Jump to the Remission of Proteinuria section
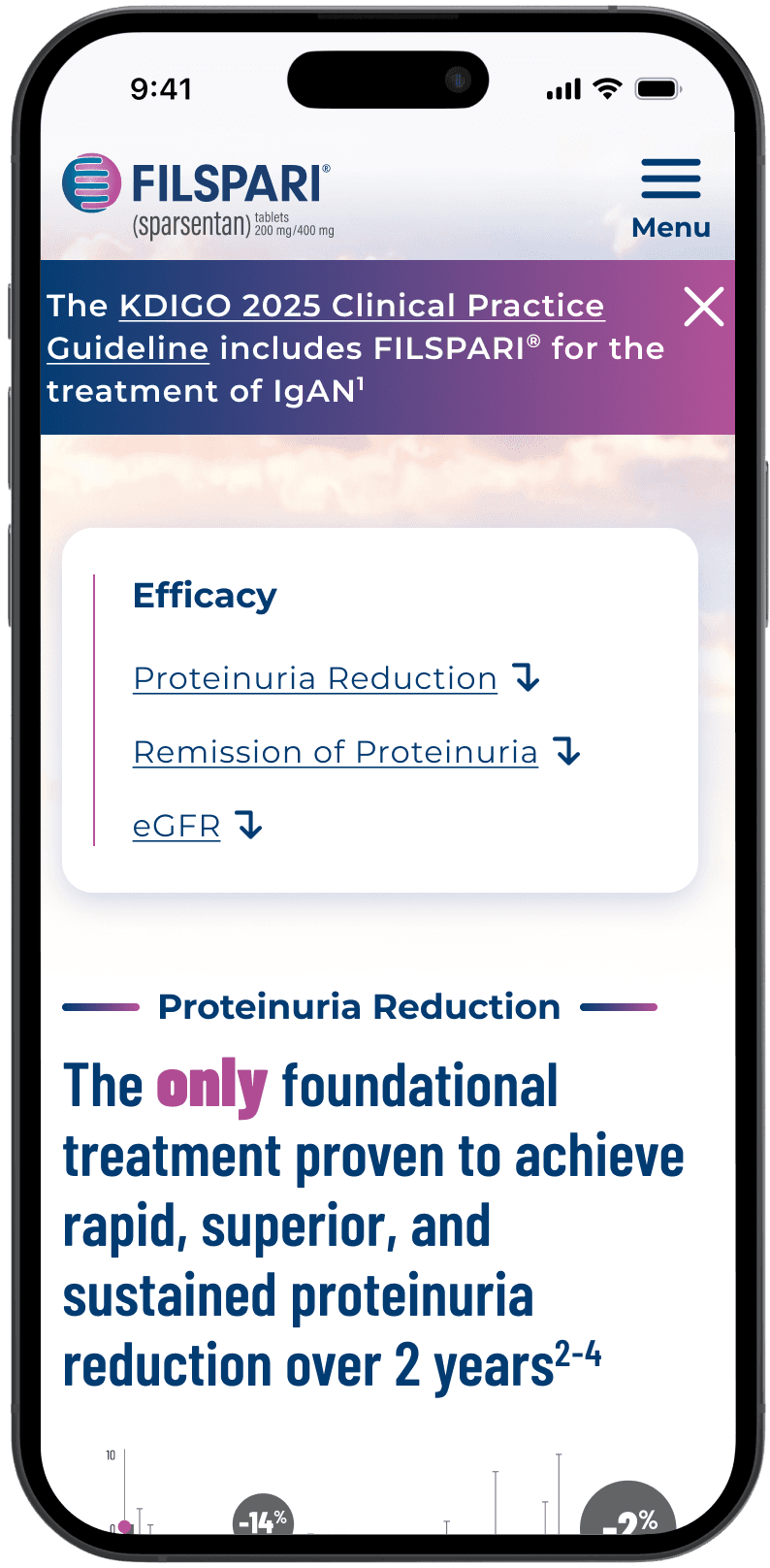The image size is (770, 1568). [x=356, y=752]
